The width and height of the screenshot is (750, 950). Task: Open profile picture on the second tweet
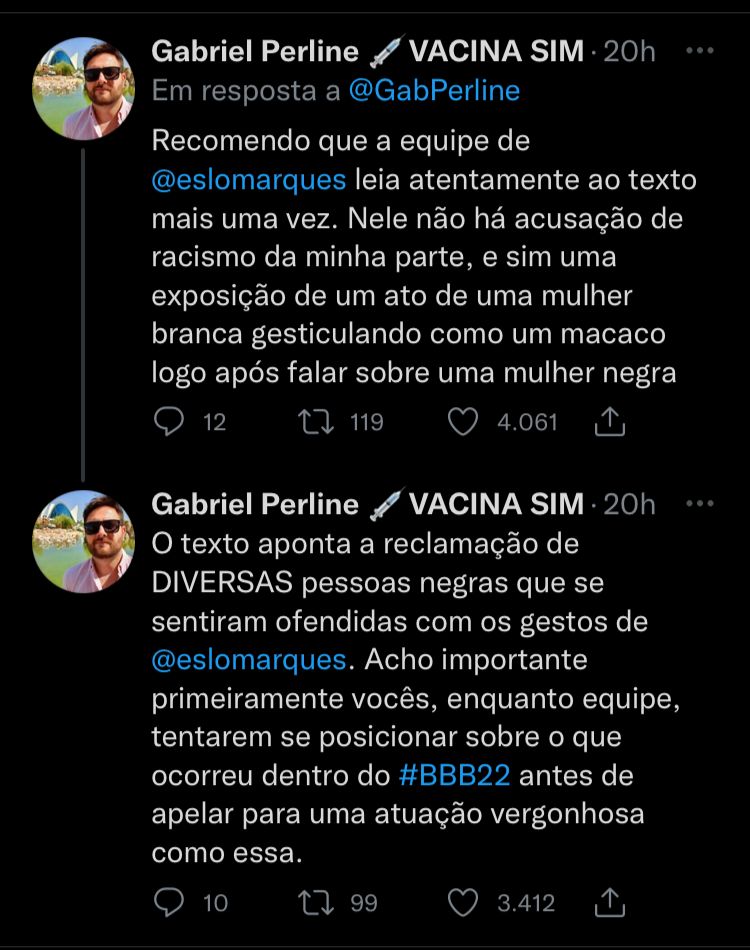tap(84, 540)
